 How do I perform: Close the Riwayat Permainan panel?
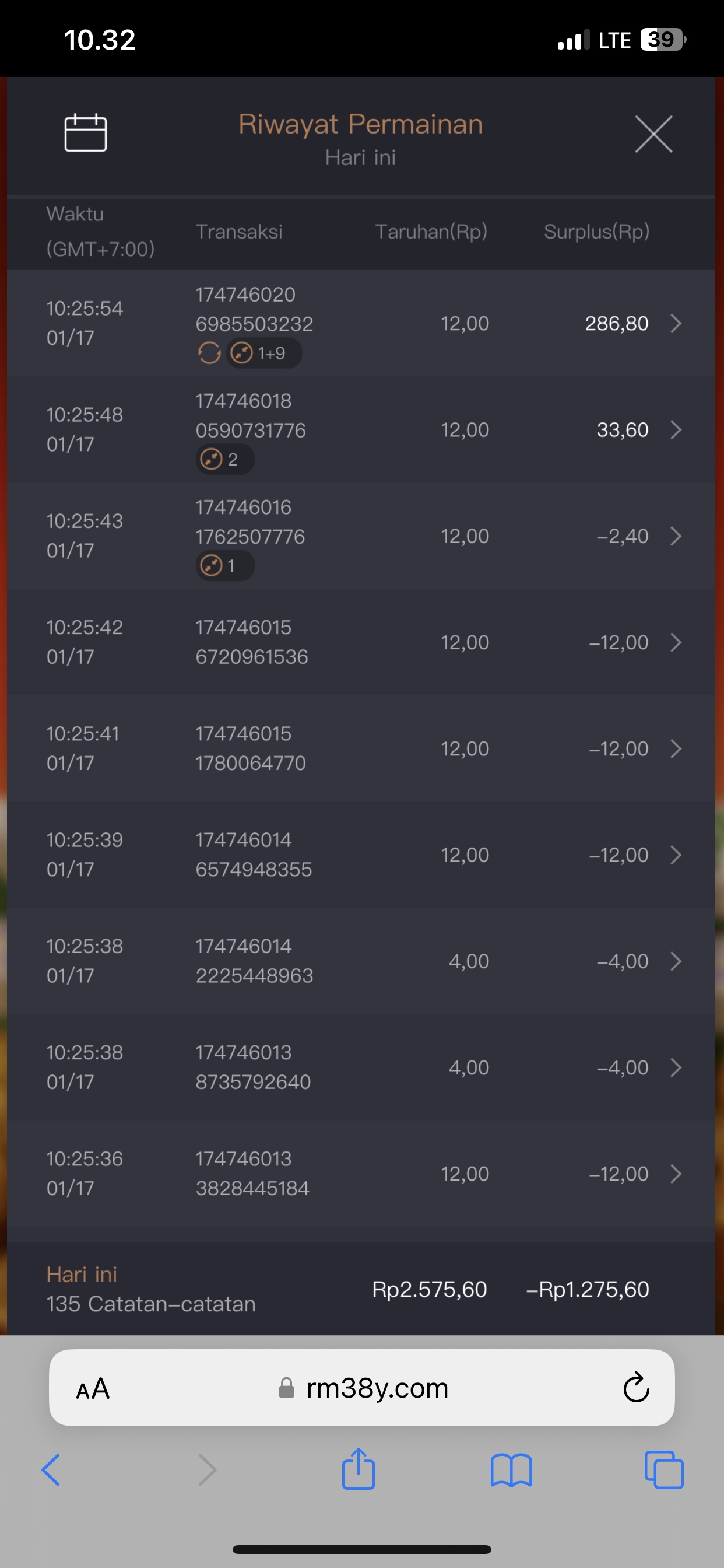click(653, 134)
